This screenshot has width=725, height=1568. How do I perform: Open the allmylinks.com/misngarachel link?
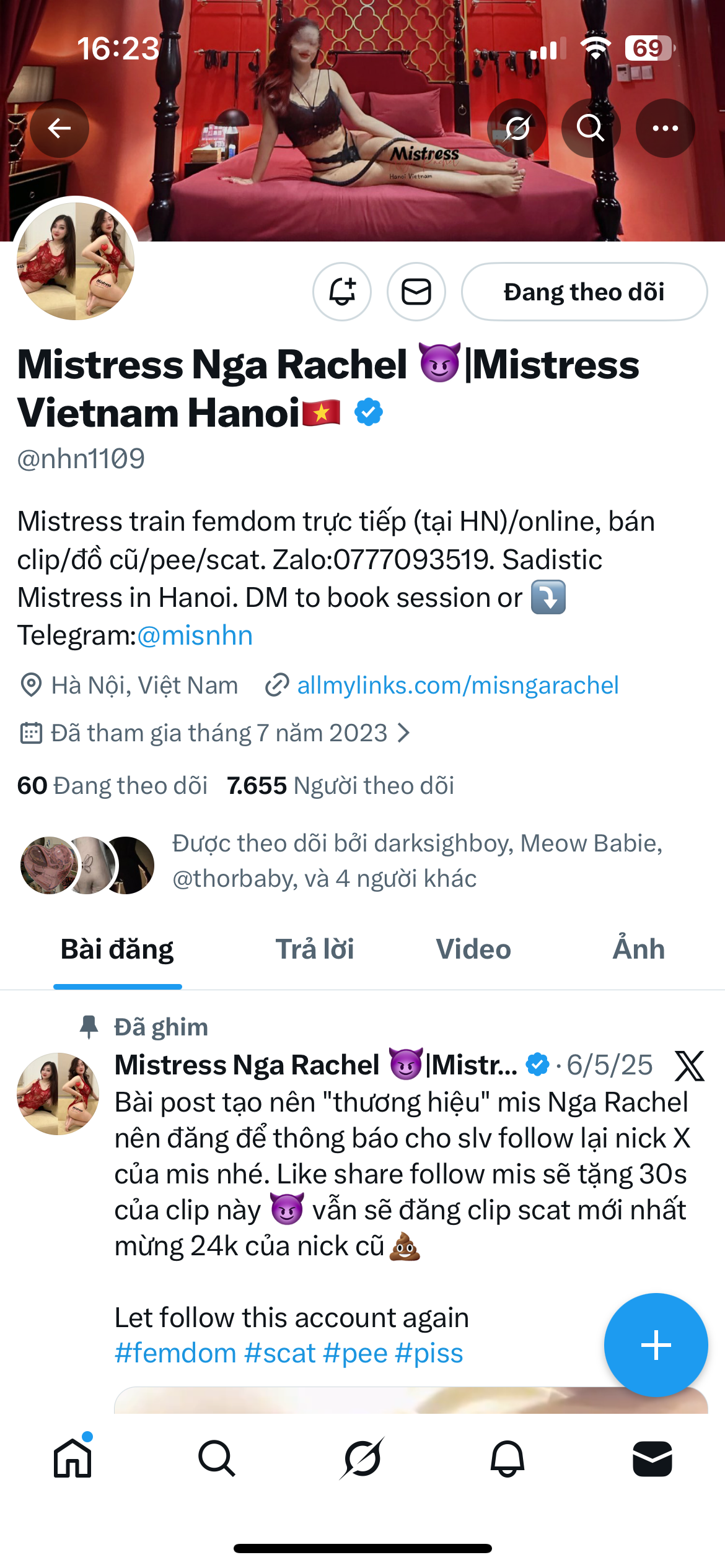point(458,686)
